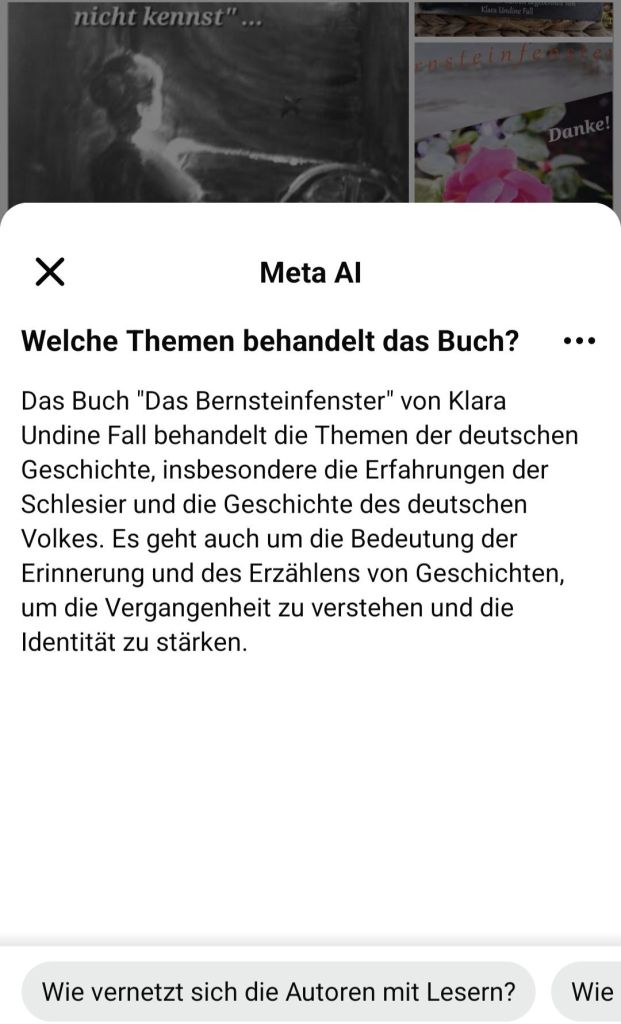Close the Meta AI sheet
Screen dimensions: 621x1024
49,271
